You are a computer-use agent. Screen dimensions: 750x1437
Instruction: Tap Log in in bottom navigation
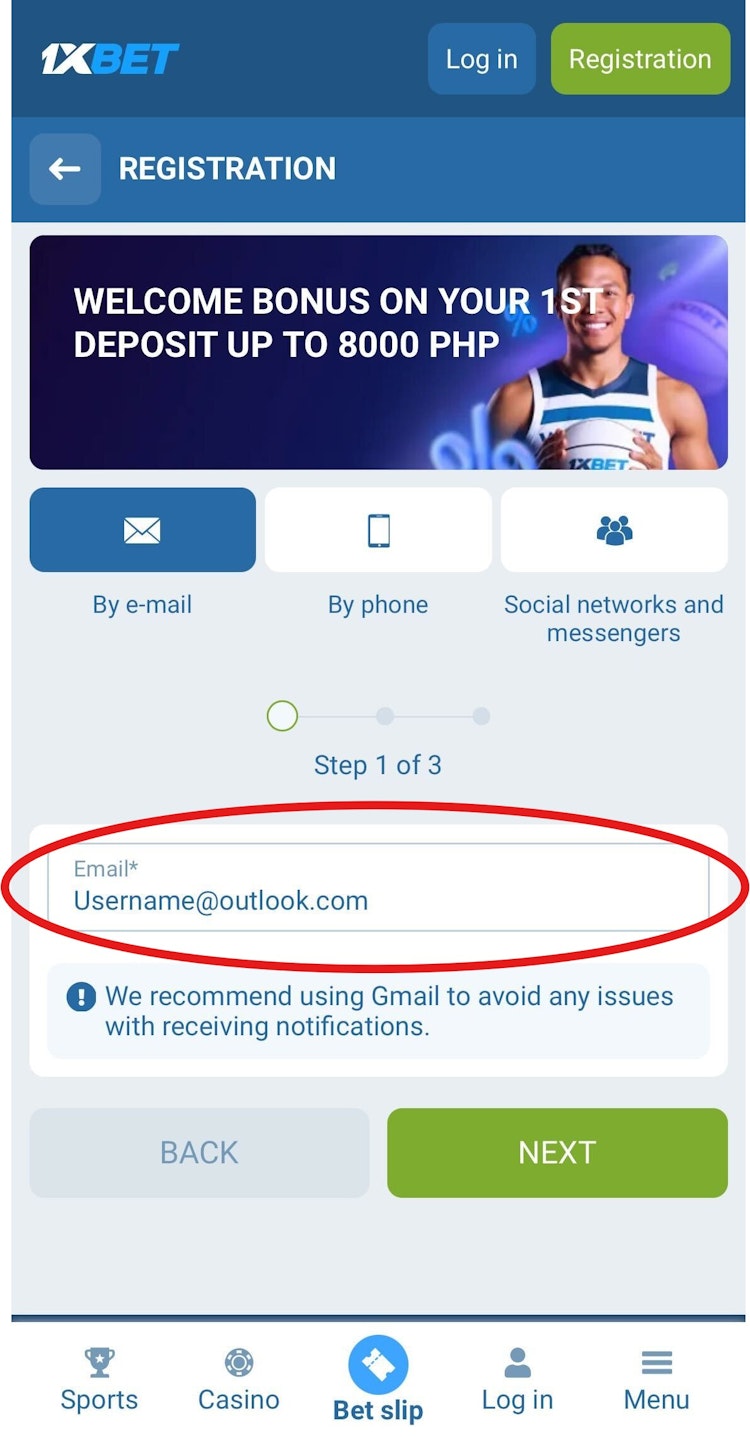pyautogui.click(x=517, y=1380)
